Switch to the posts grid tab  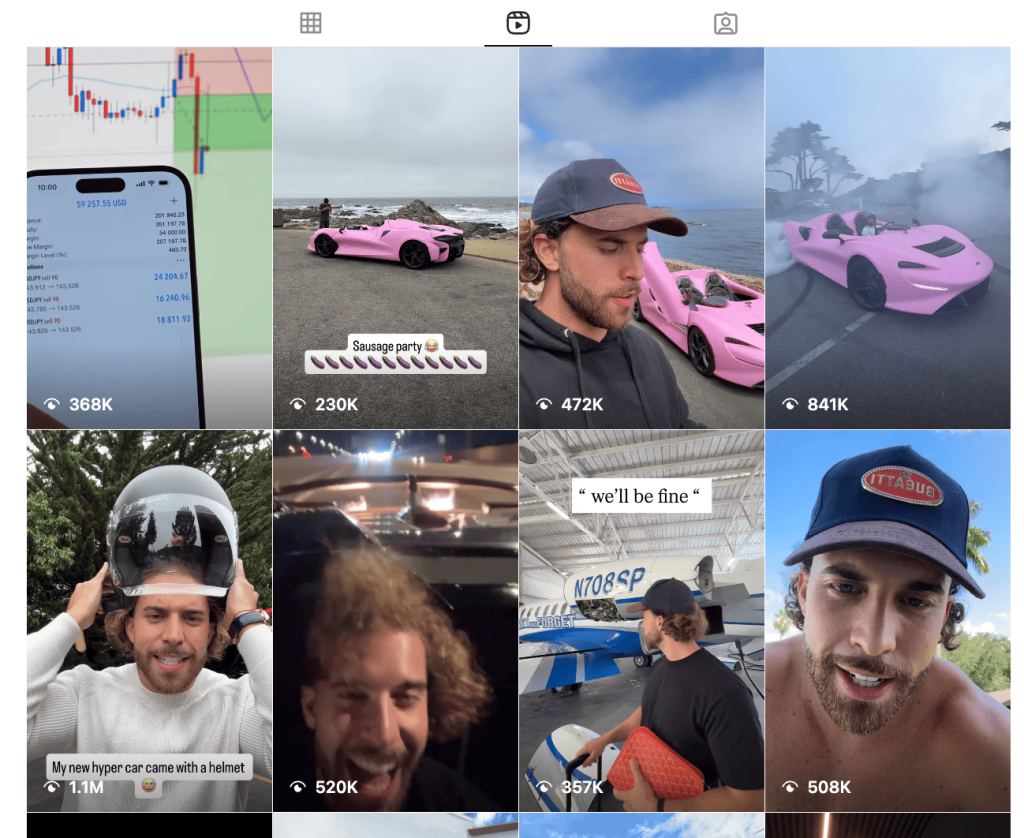[311, 23]
